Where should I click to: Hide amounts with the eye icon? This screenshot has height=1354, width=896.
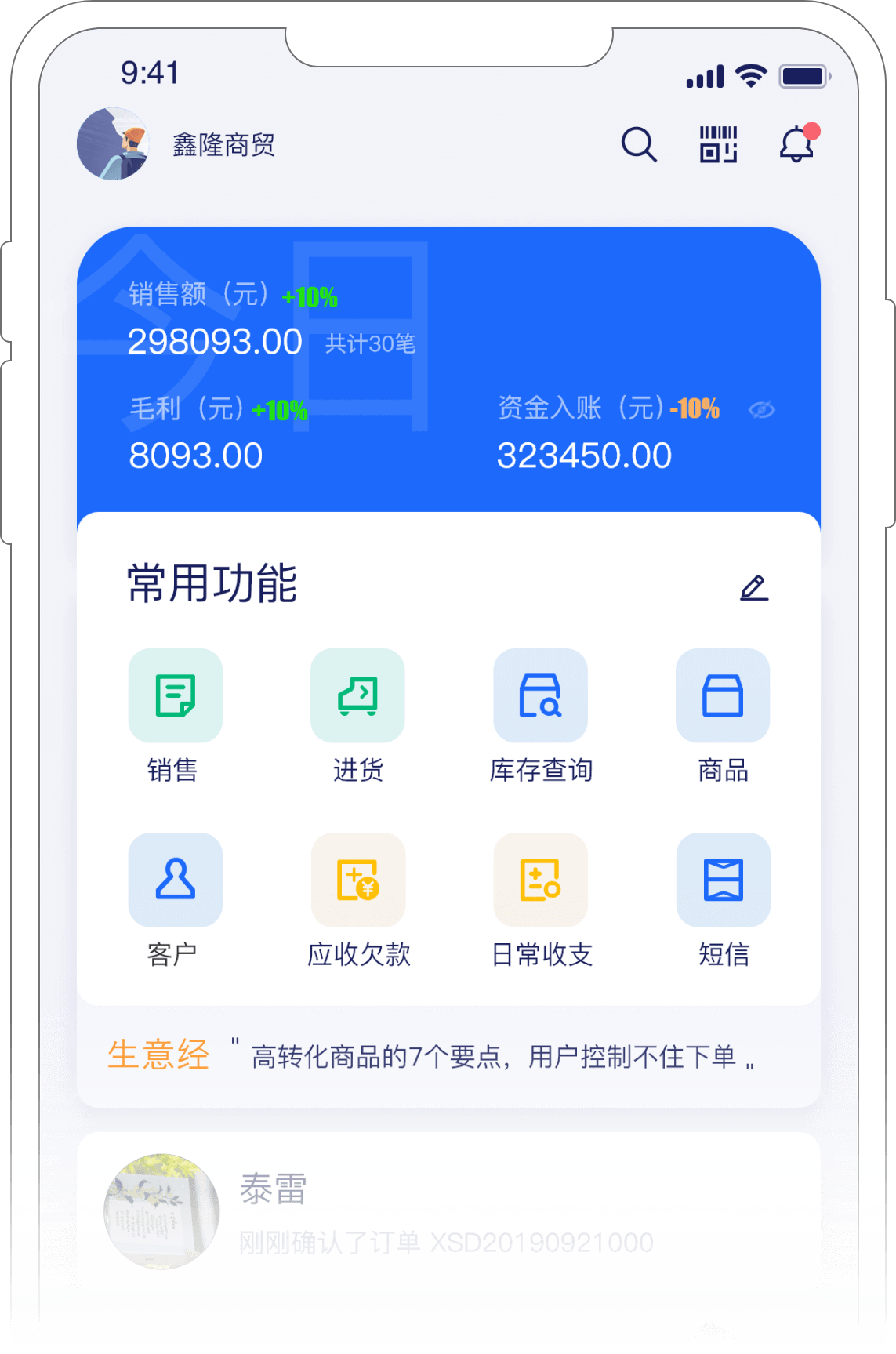pyautogui.click(x=761, y=409)
